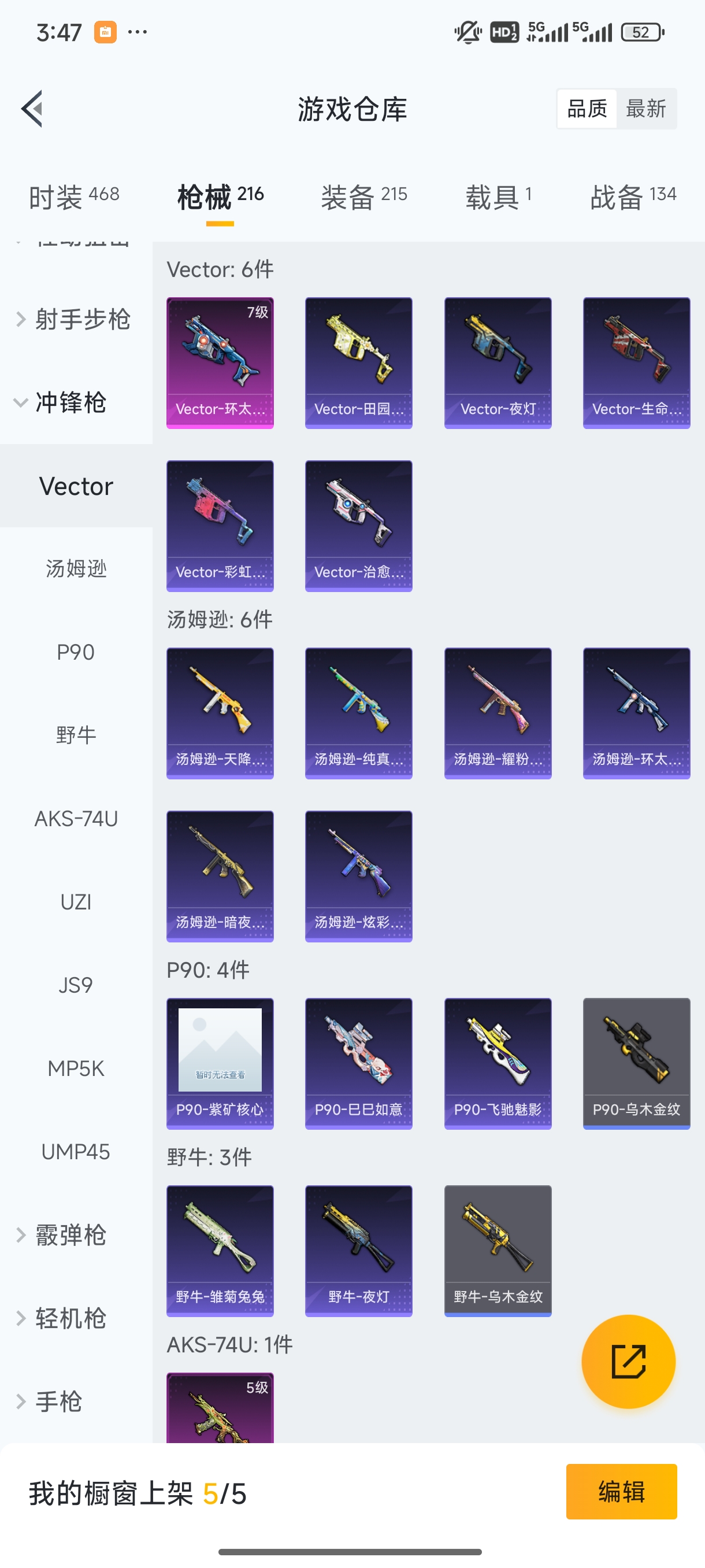Tap the orange share floating button
This screenshot has width=705, height=1568.
(x=628, y=1361)
